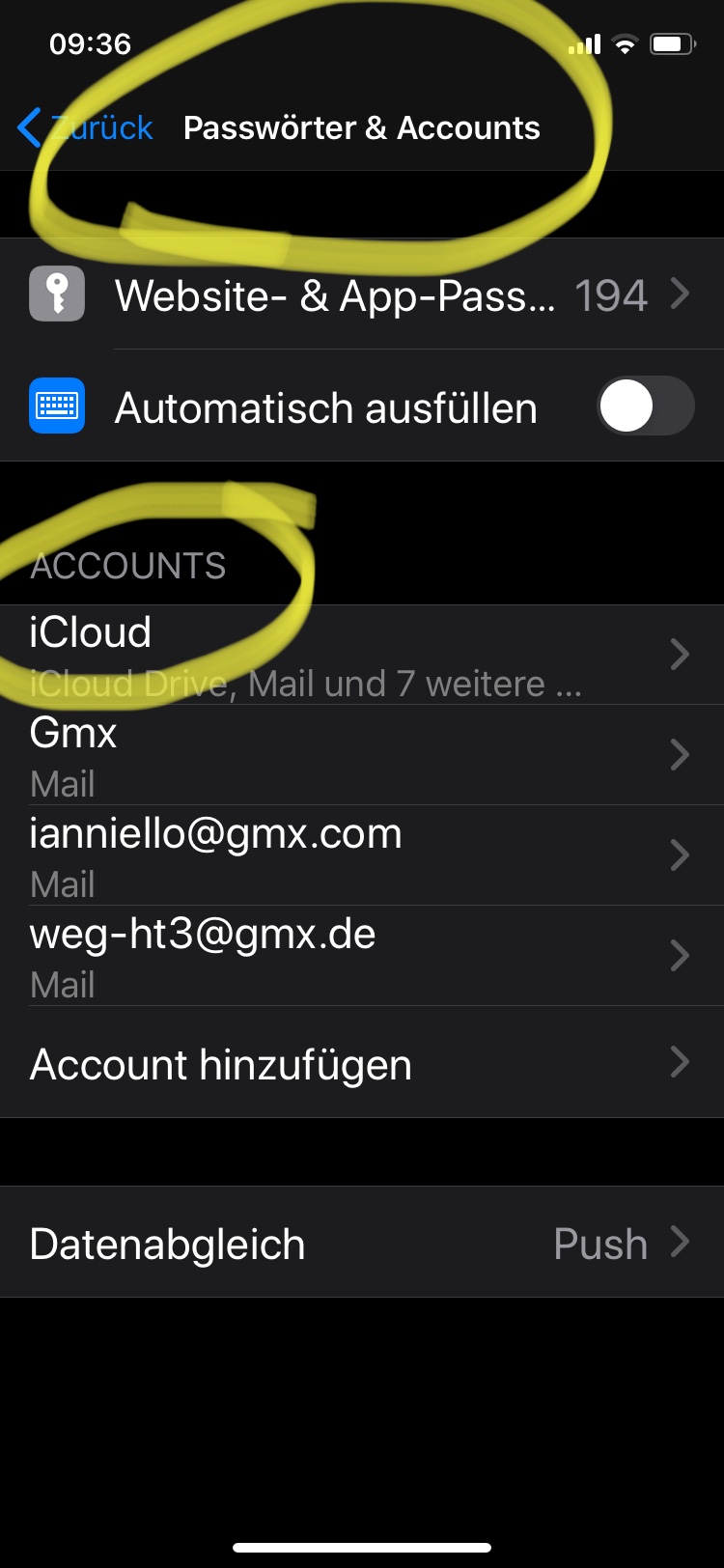Viewport: 724px width, 1568px height.
Task: Open Website- & App-Passwörter
Action: point(362,294)
